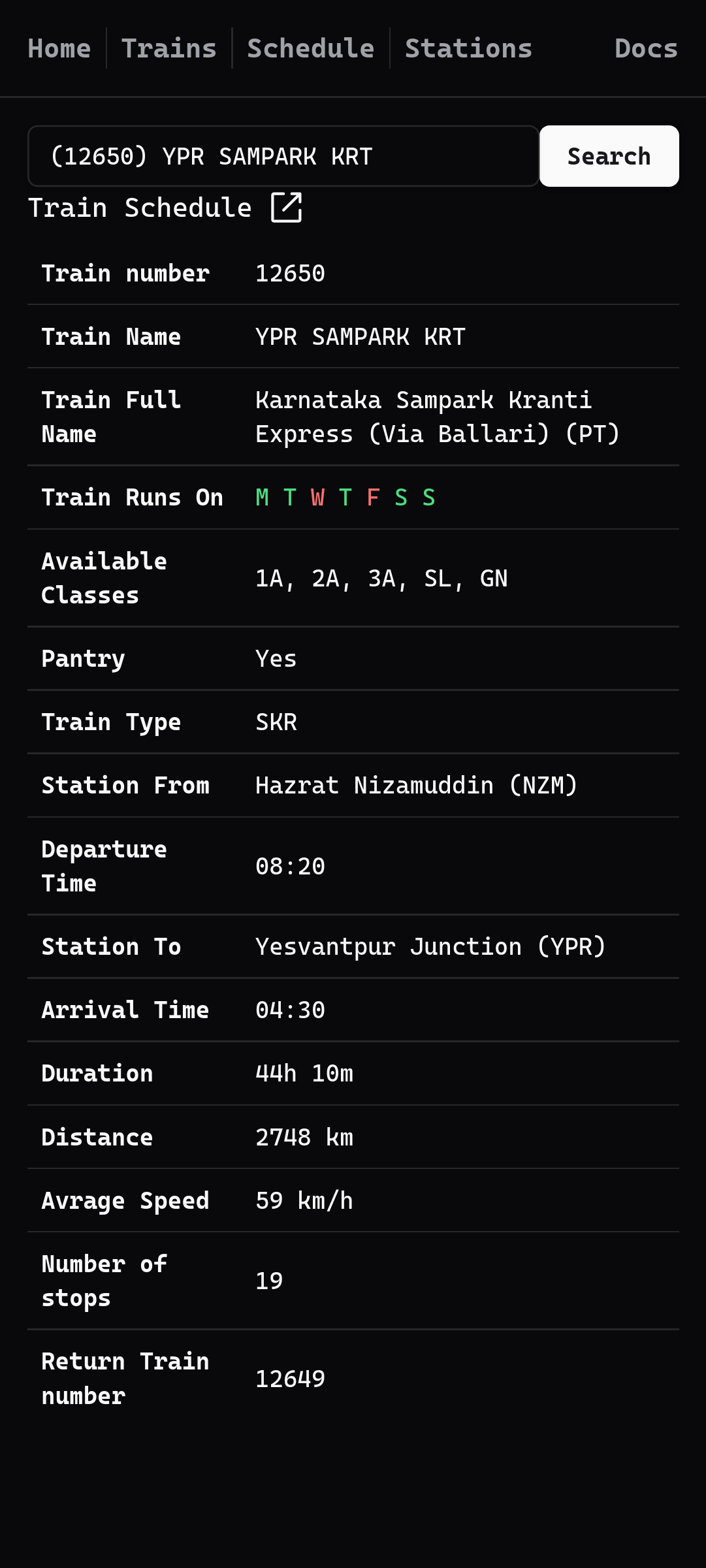This screenshot has width=706, height=1568.
Task: Open the Stations page
Action: pyautogui.click(x=468, y=48)
